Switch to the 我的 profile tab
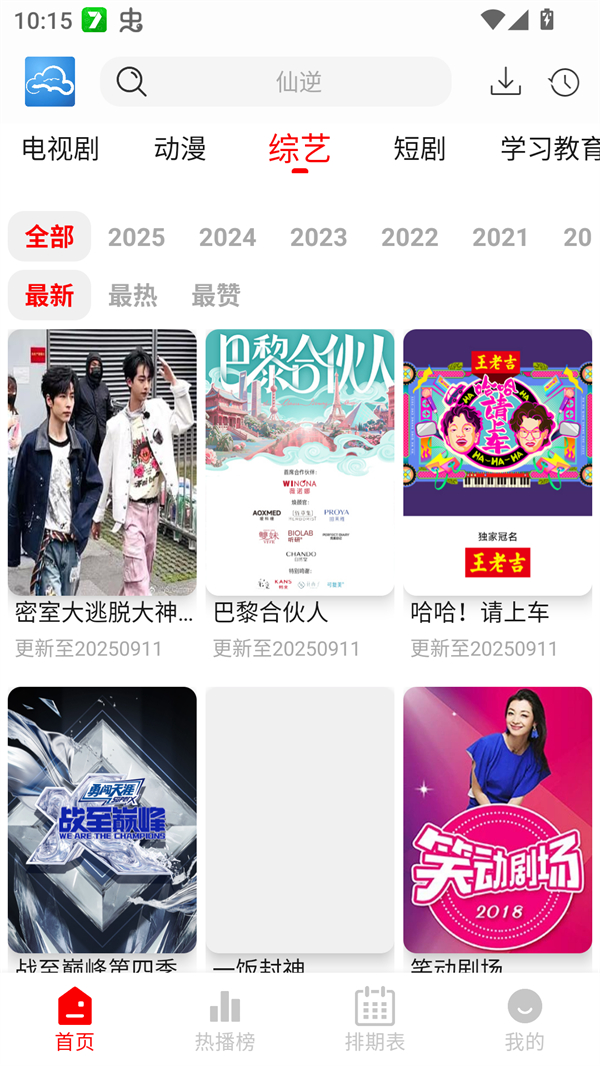600x1066 pixels. tap(524, 1019)
